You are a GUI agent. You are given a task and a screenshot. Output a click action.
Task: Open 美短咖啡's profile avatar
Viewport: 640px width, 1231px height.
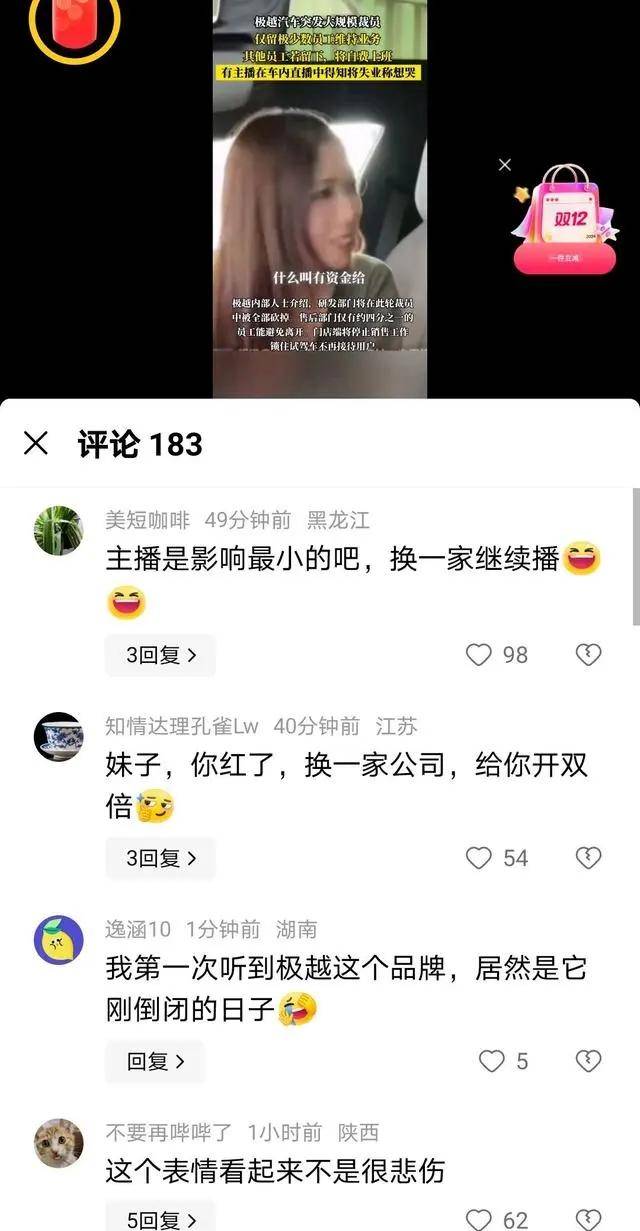click(59, 530)
